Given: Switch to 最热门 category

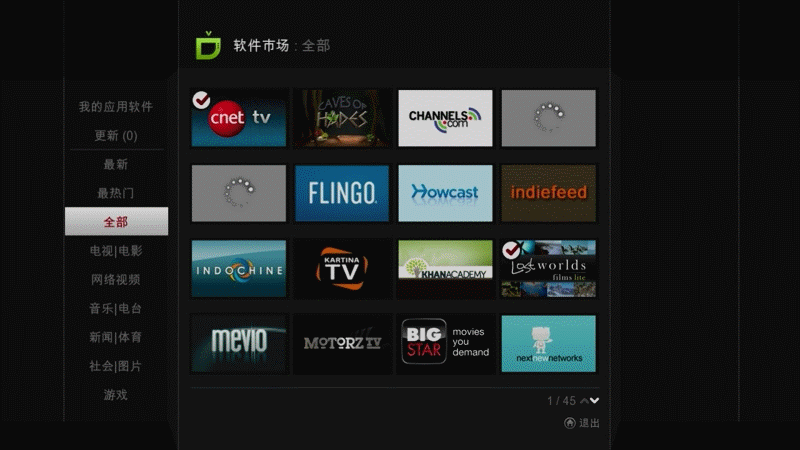Looking at the screenshot, I should click(x=116, y=193).
